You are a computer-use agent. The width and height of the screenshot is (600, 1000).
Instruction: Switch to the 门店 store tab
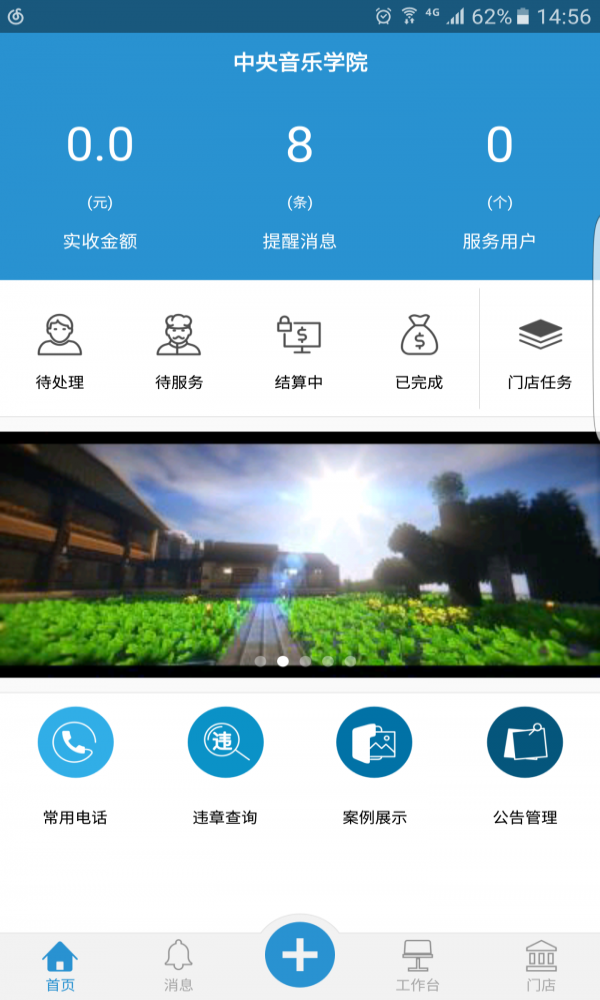click(541, 966)
